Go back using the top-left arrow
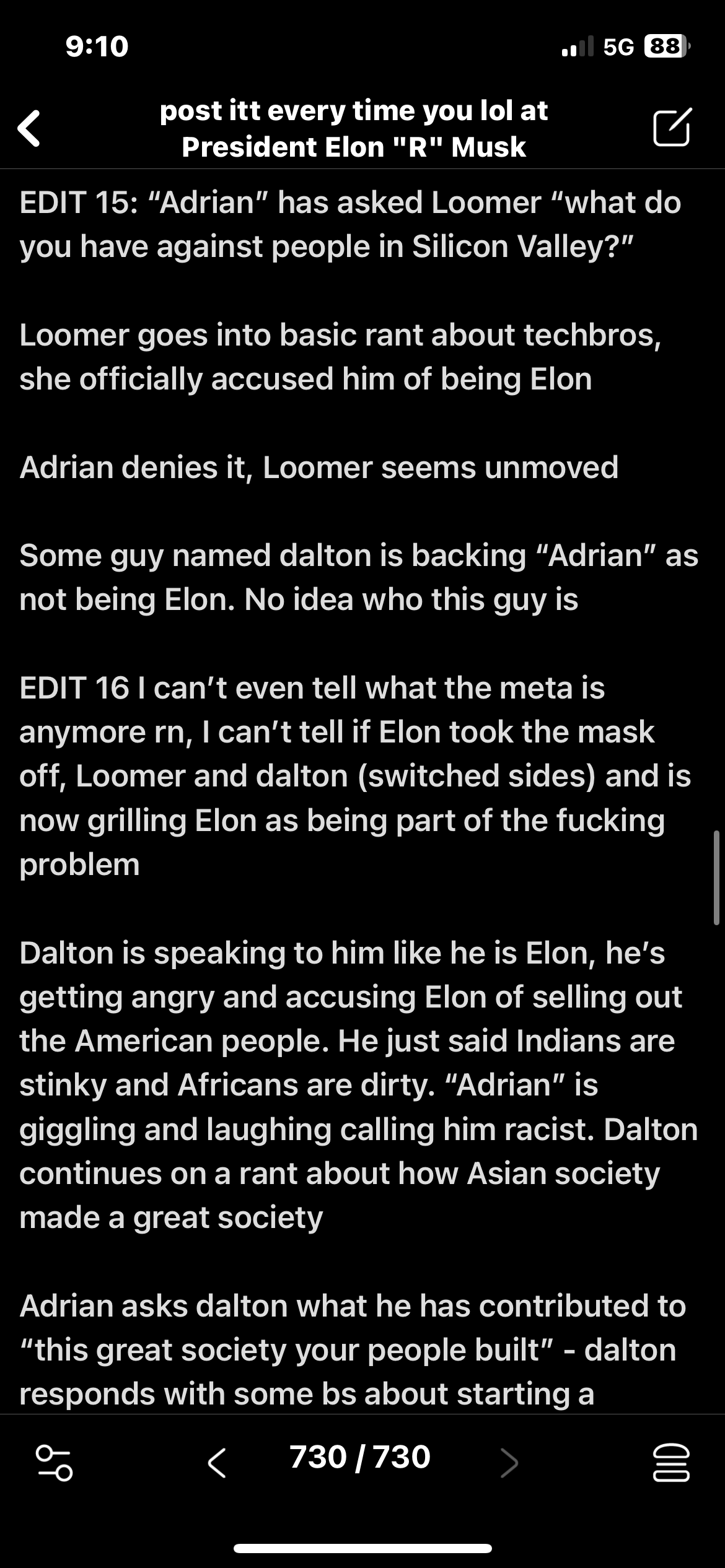 pyautogui.click(x=29, y=128)
